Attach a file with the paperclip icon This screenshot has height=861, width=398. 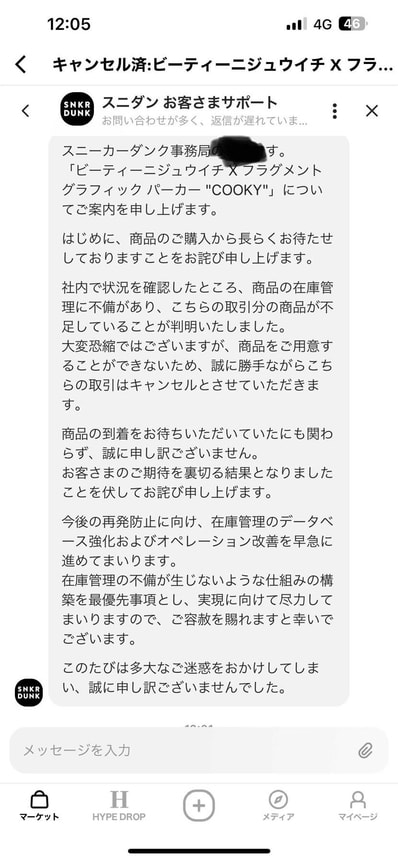point(366,751)
